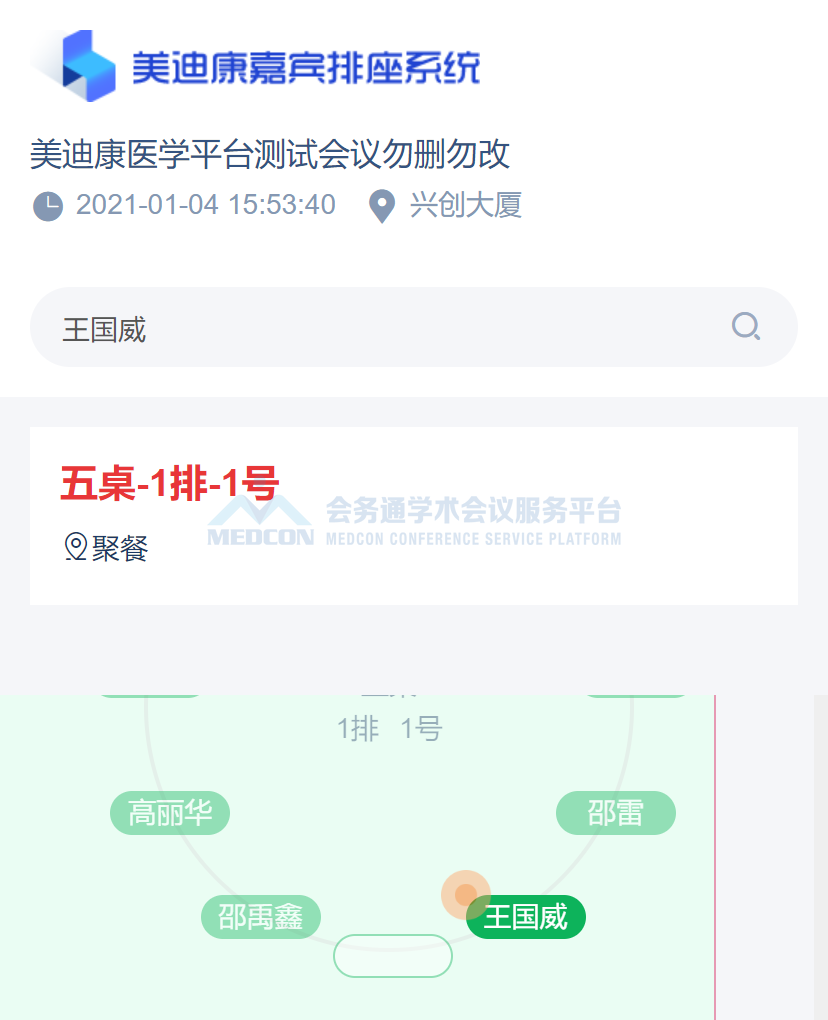
Task: Tap the search box containing 王国威
Action: tap(380, 328)
